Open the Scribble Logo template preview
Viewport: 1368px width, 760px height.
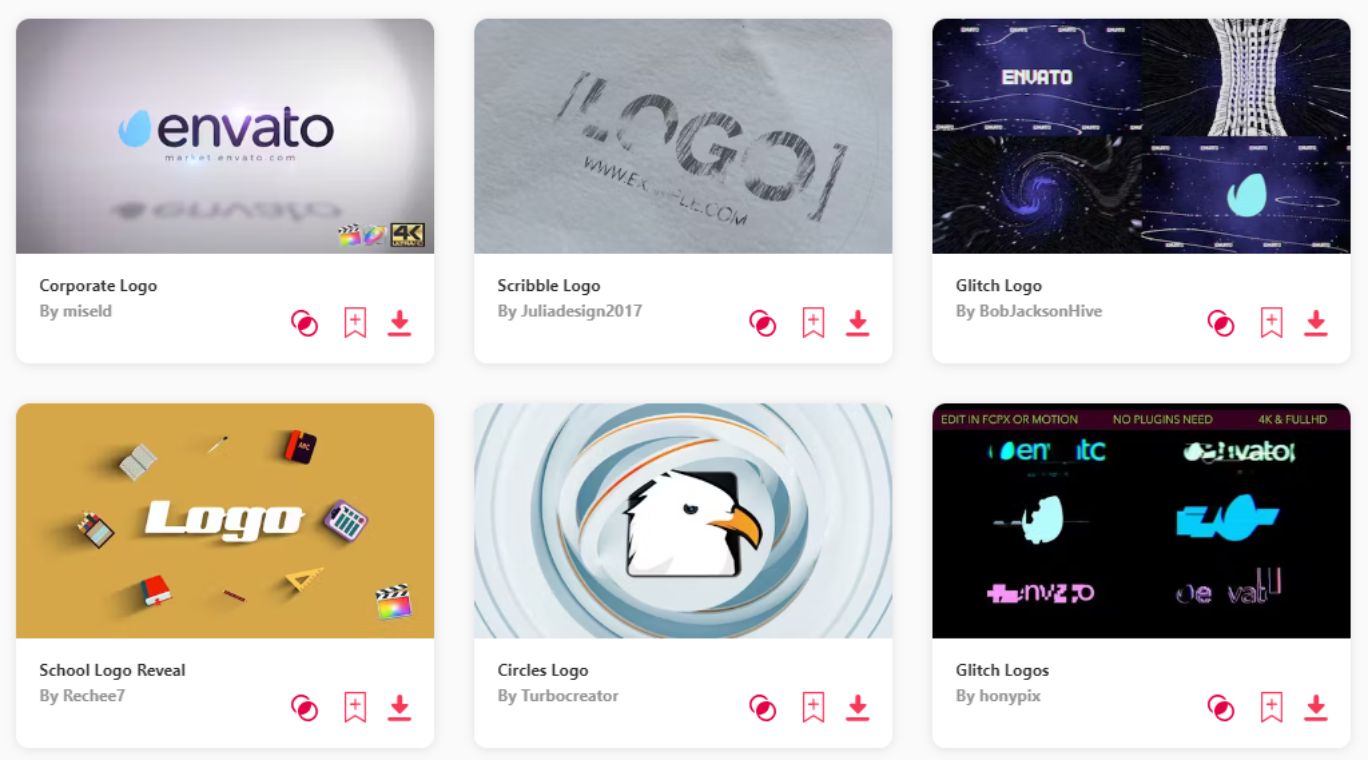(x=683, y=136)
